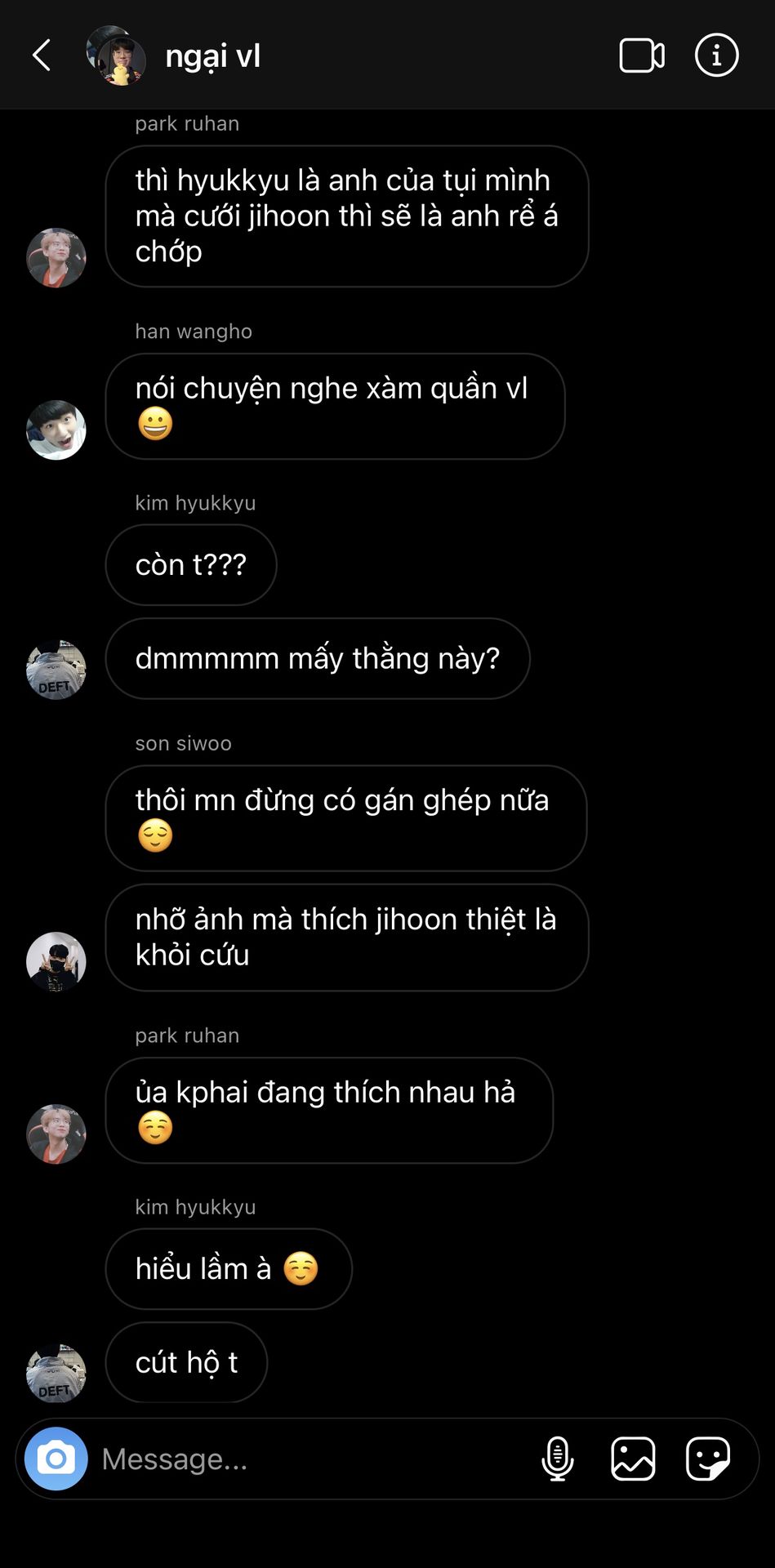Open the camera from the message bar

point(56,1459)
